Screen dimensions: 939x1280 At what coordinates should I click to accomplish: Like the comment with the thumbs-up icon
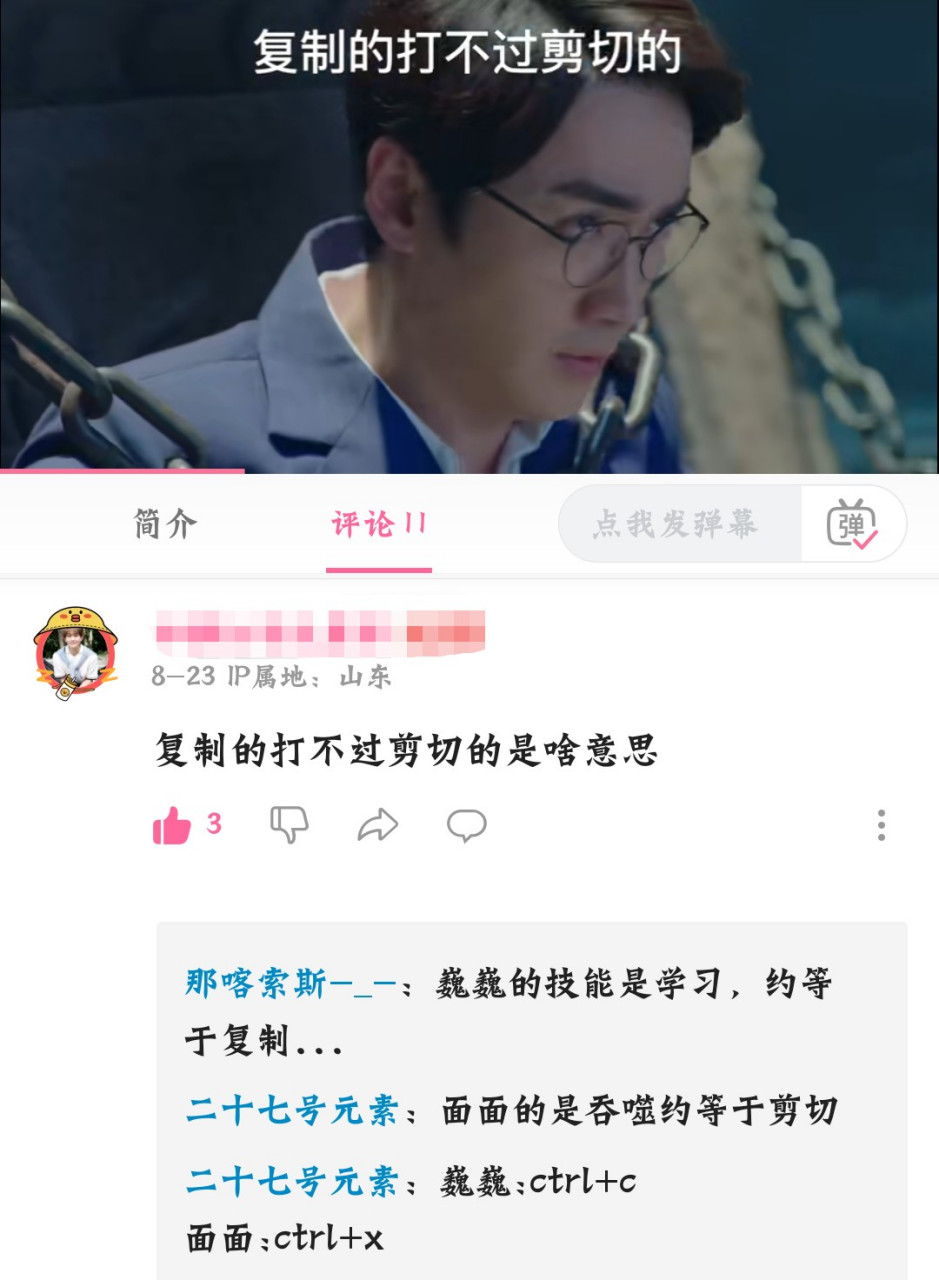pos(172,824)
